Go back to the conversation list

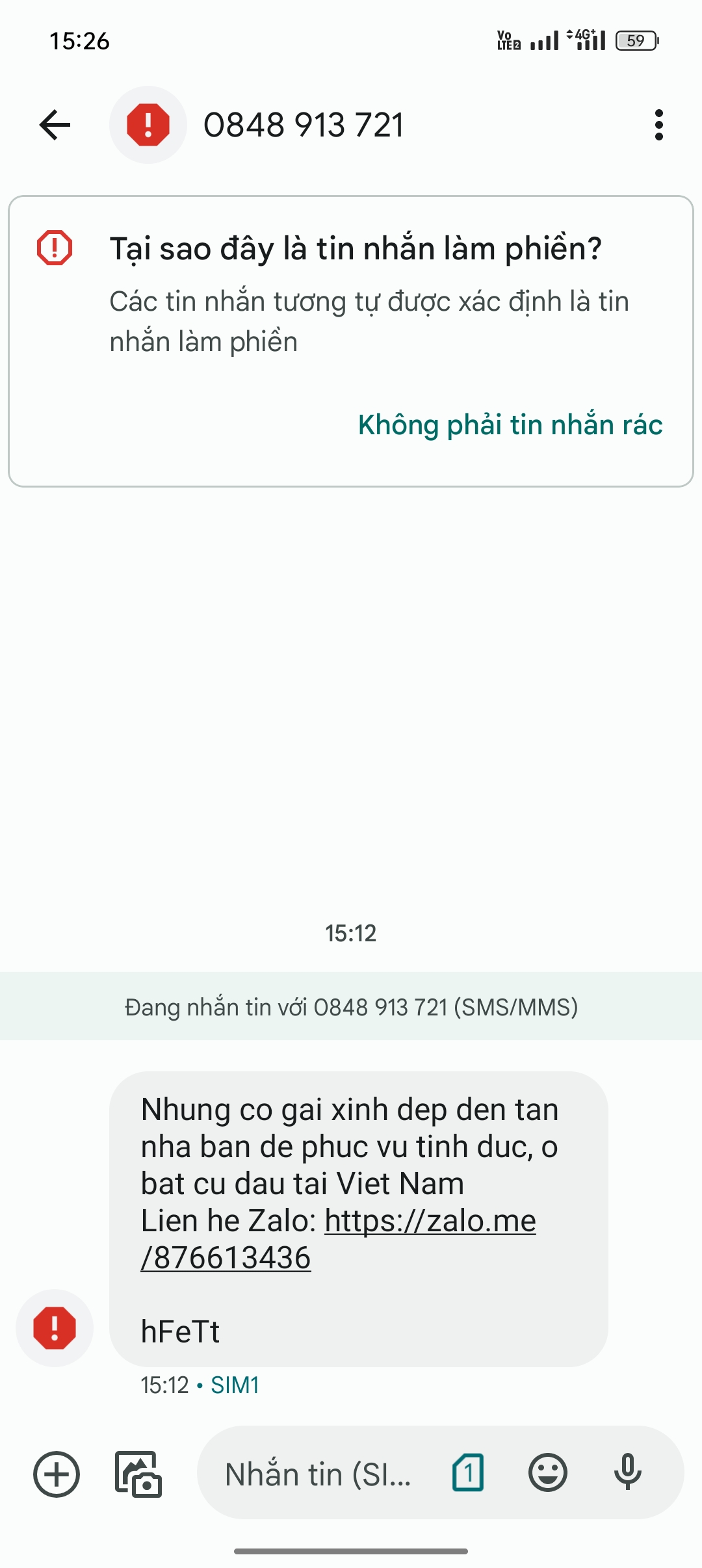tap(55, 125)
